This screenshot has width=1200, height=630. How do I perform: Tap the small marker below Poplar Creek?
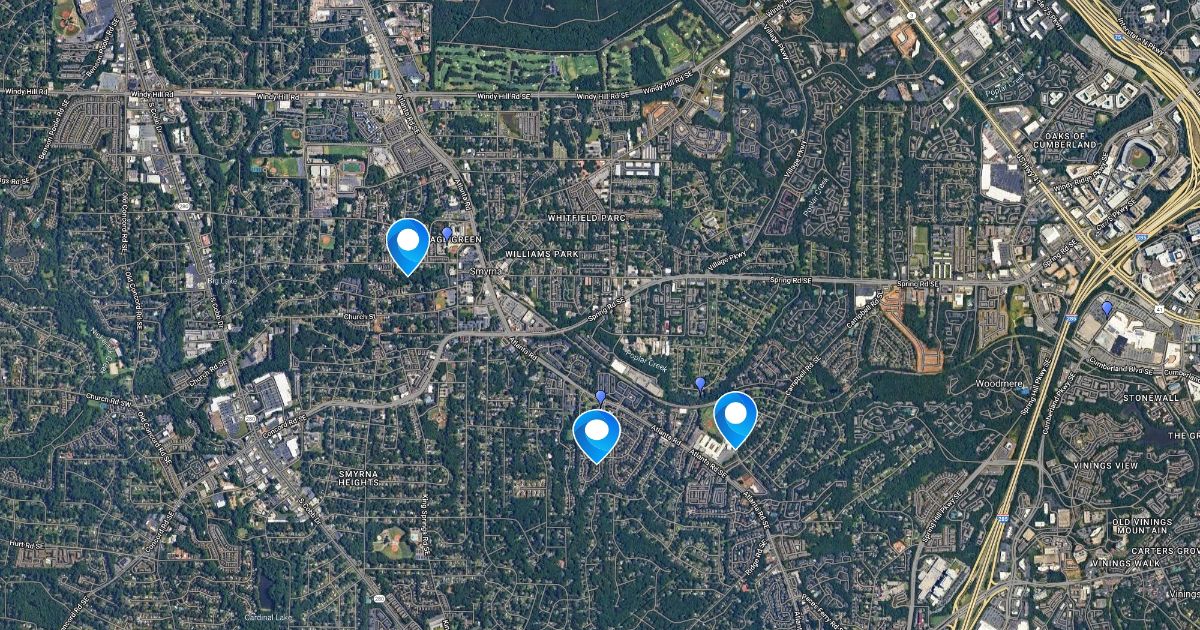click(x=700, y=383)
